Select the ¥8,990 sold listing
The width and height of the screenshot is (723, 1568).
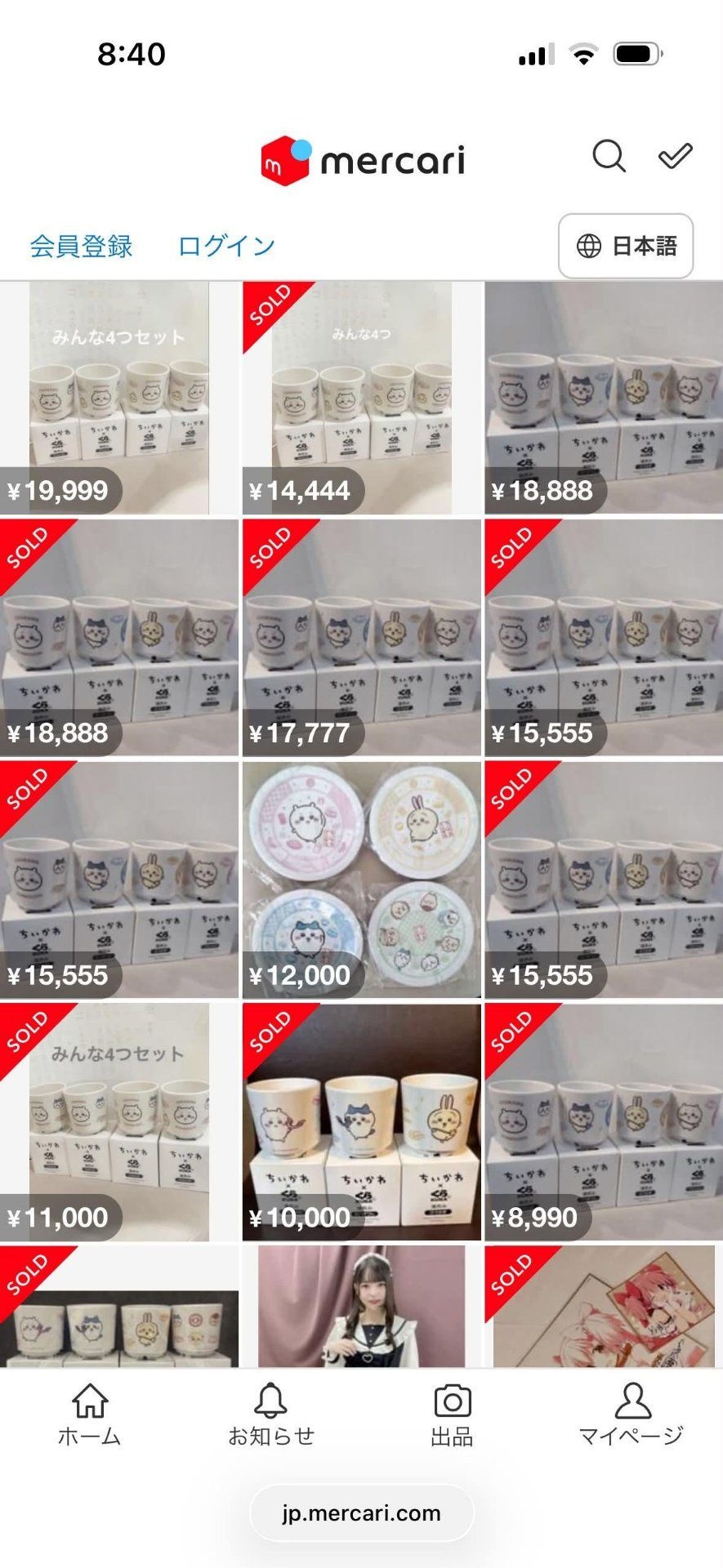tap(604, 1122)
